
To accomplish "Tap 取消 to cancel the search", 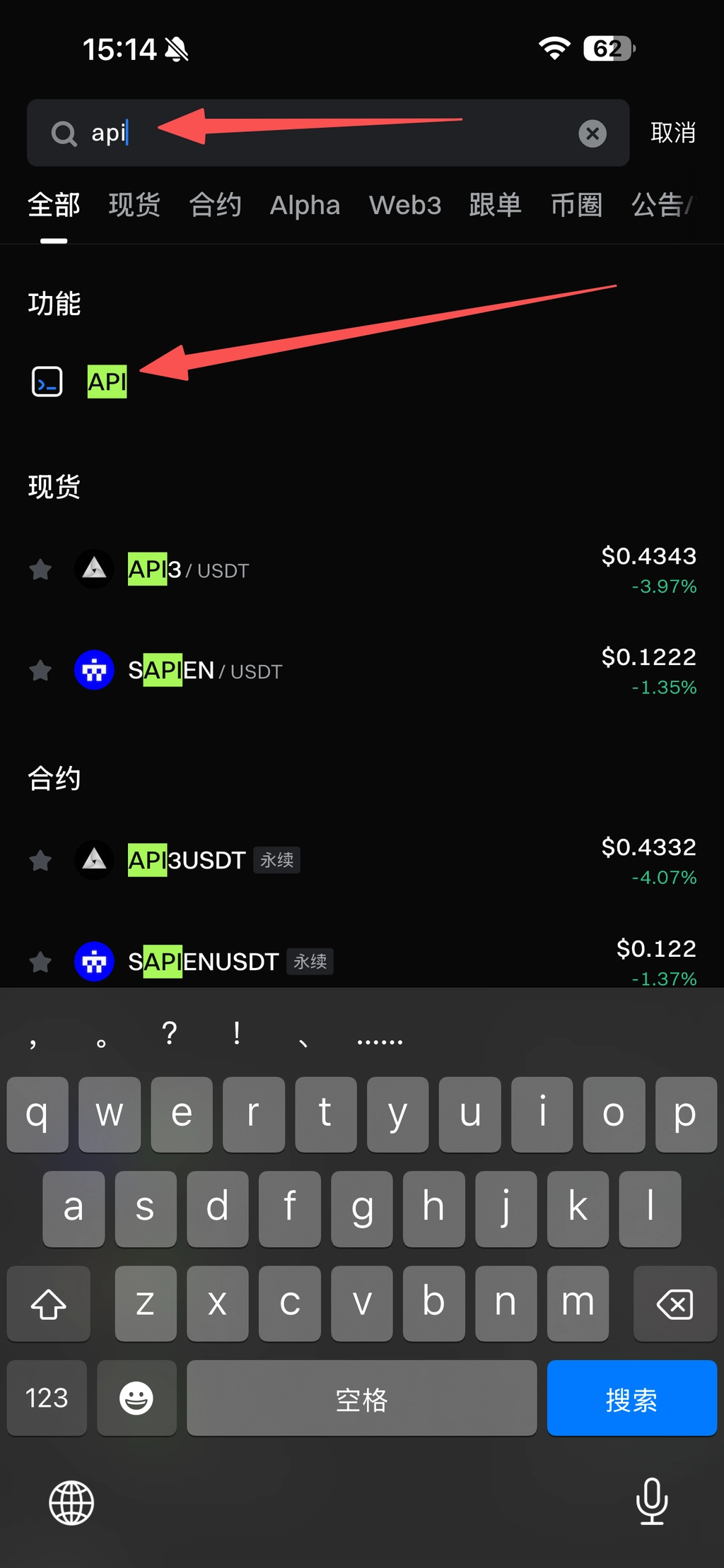I will [x=672, y=133].
